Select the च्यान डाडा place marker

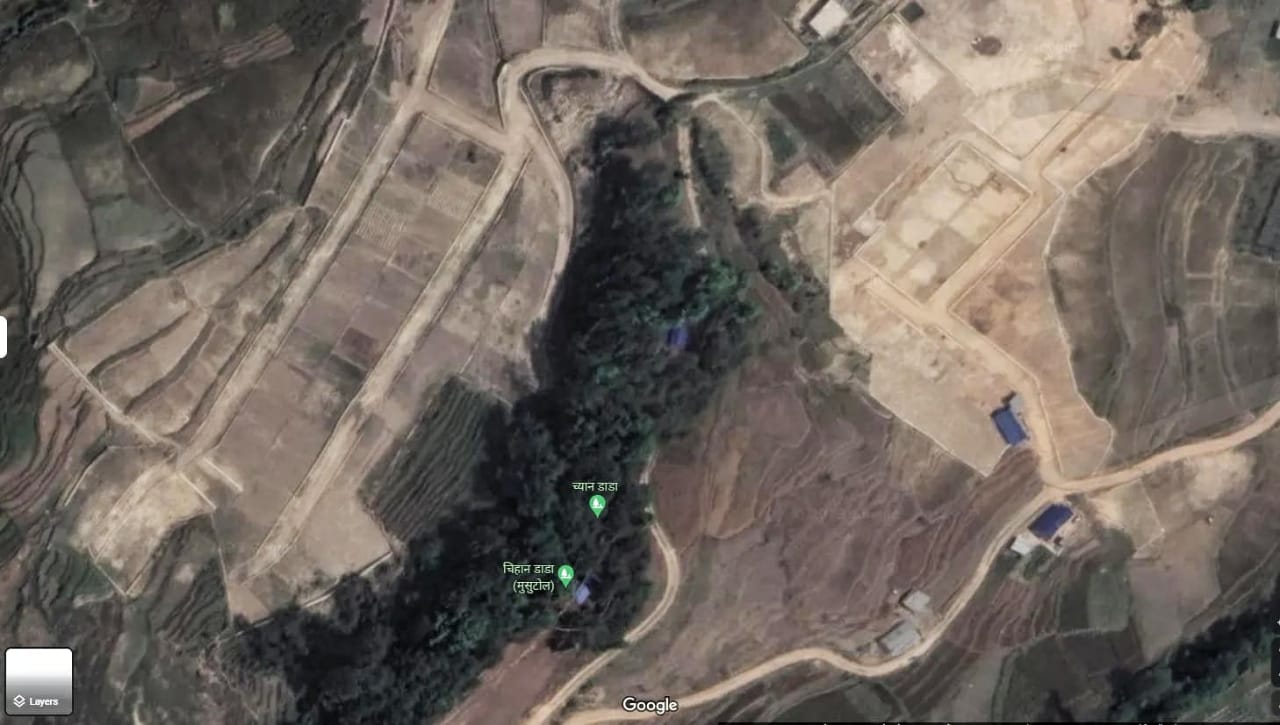coord(598,506)
